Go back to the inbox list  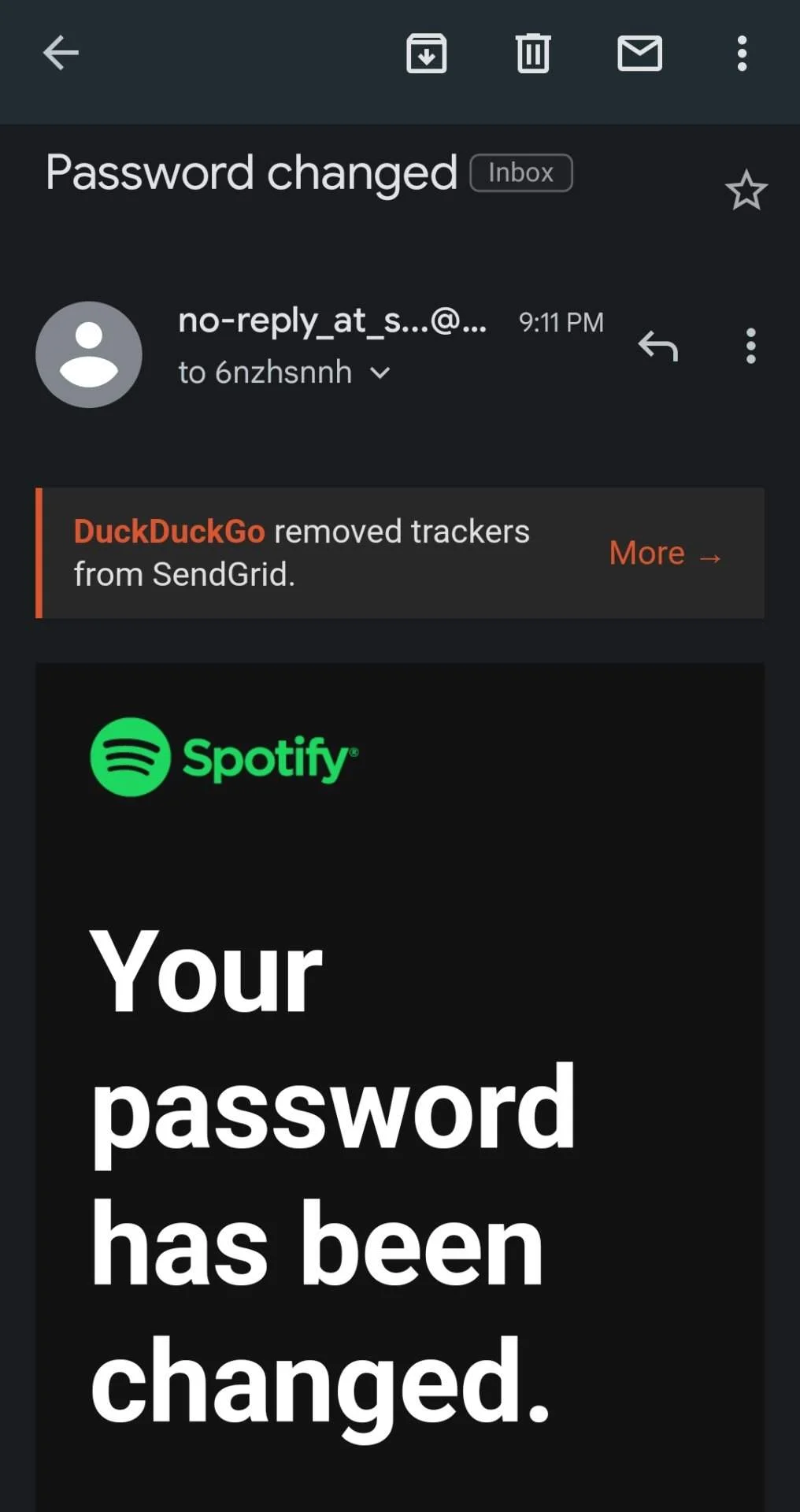tap(61, 54)
